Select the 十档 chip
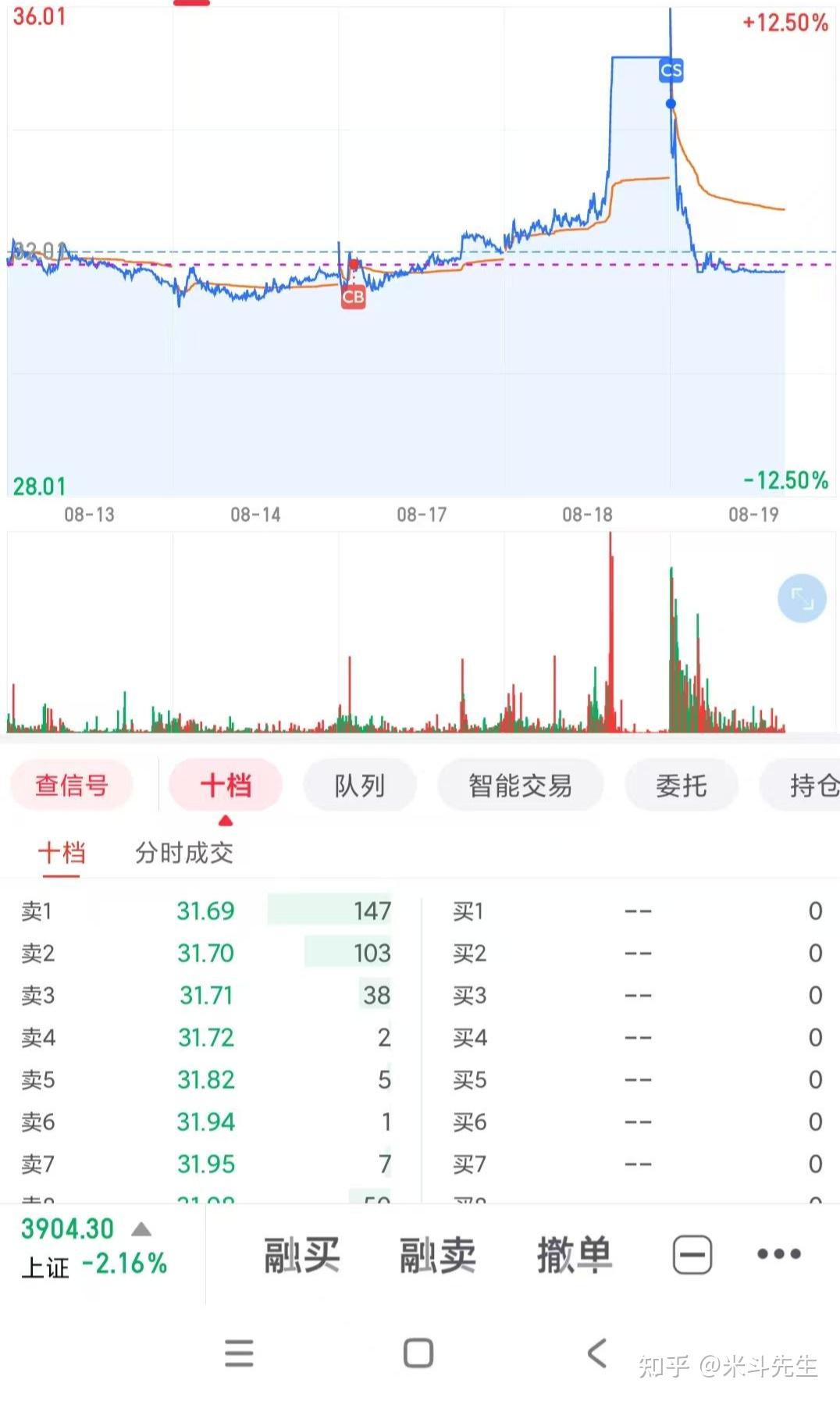Image resolution: width=840 pixels, height=1401 pixels. (x=226, y=785)
